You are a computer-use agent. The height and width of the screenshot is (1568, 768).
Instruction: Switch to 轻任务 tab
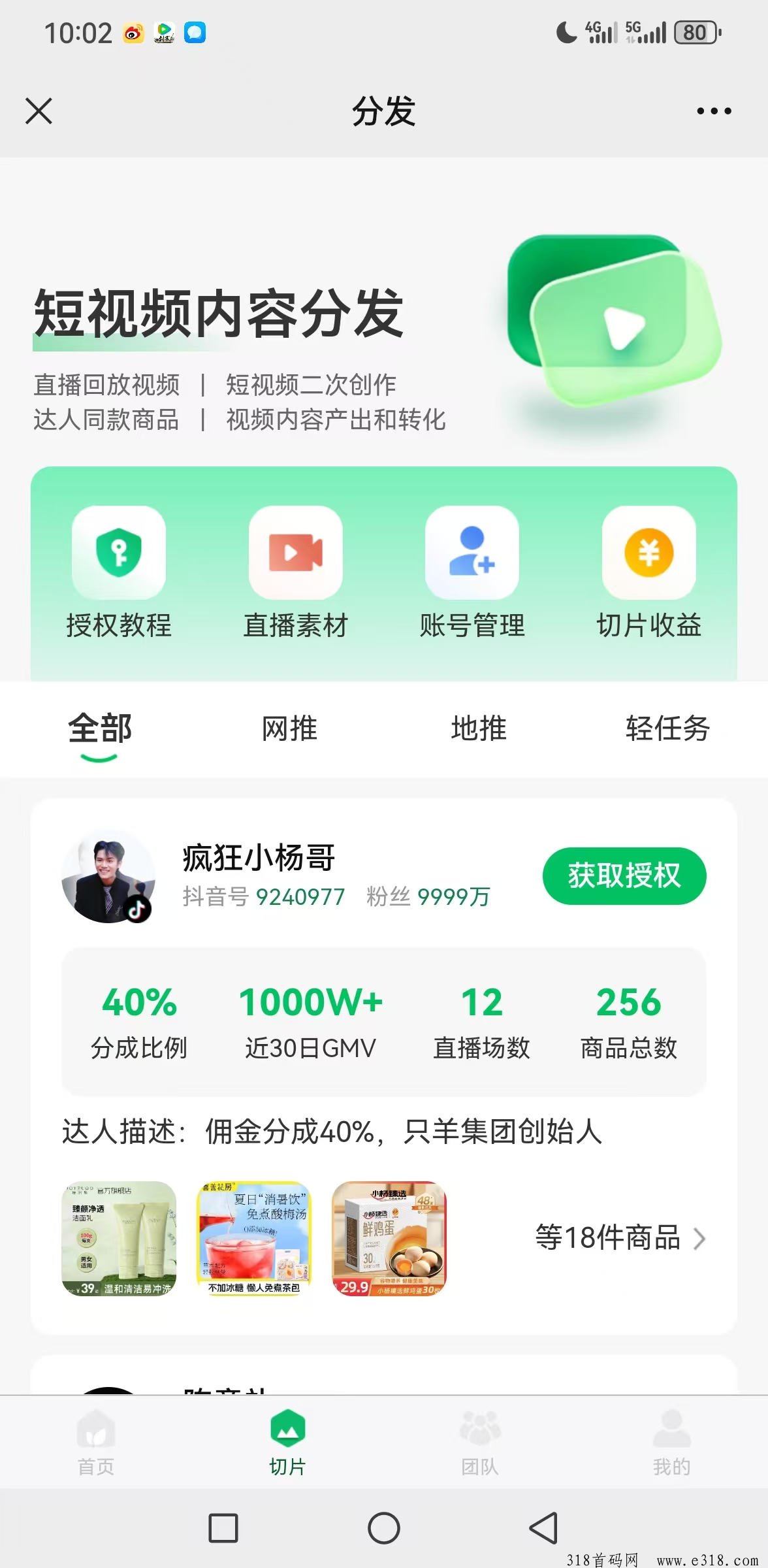pyautogui.click(x=667, y=729)
